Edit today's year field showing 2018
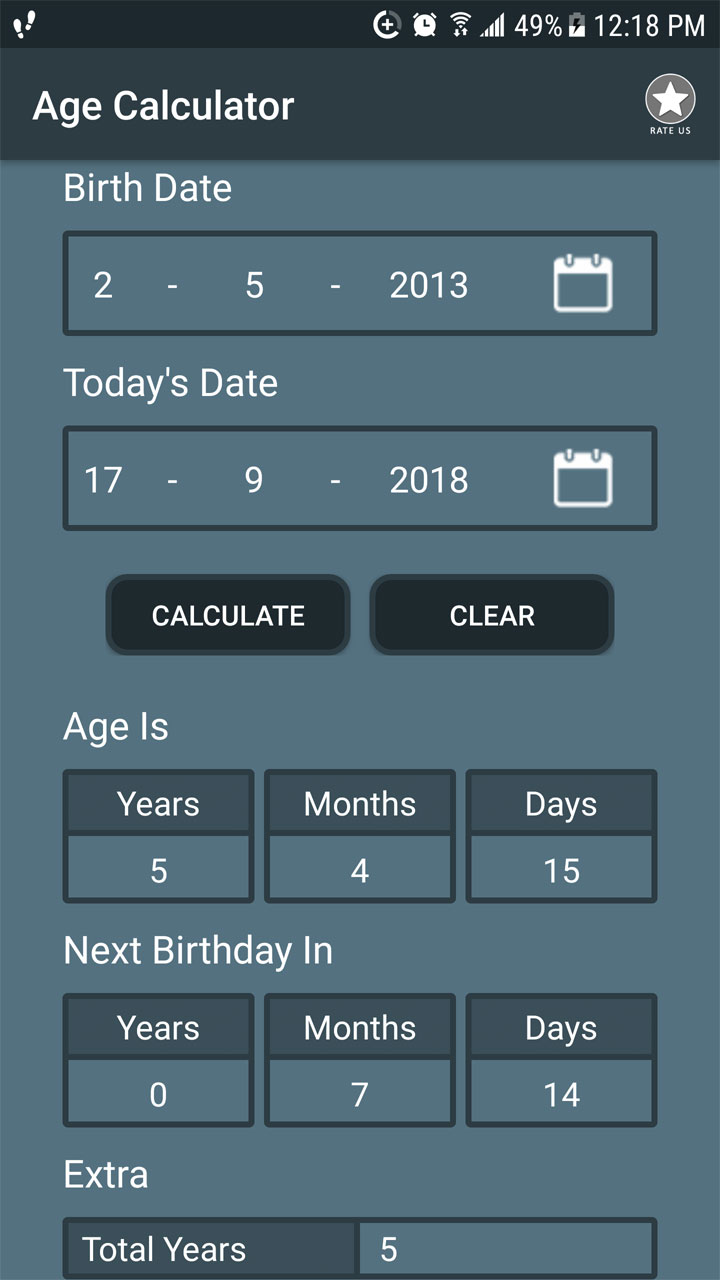The width and height of the screenshot is (720, 1280). click(428, 480)
